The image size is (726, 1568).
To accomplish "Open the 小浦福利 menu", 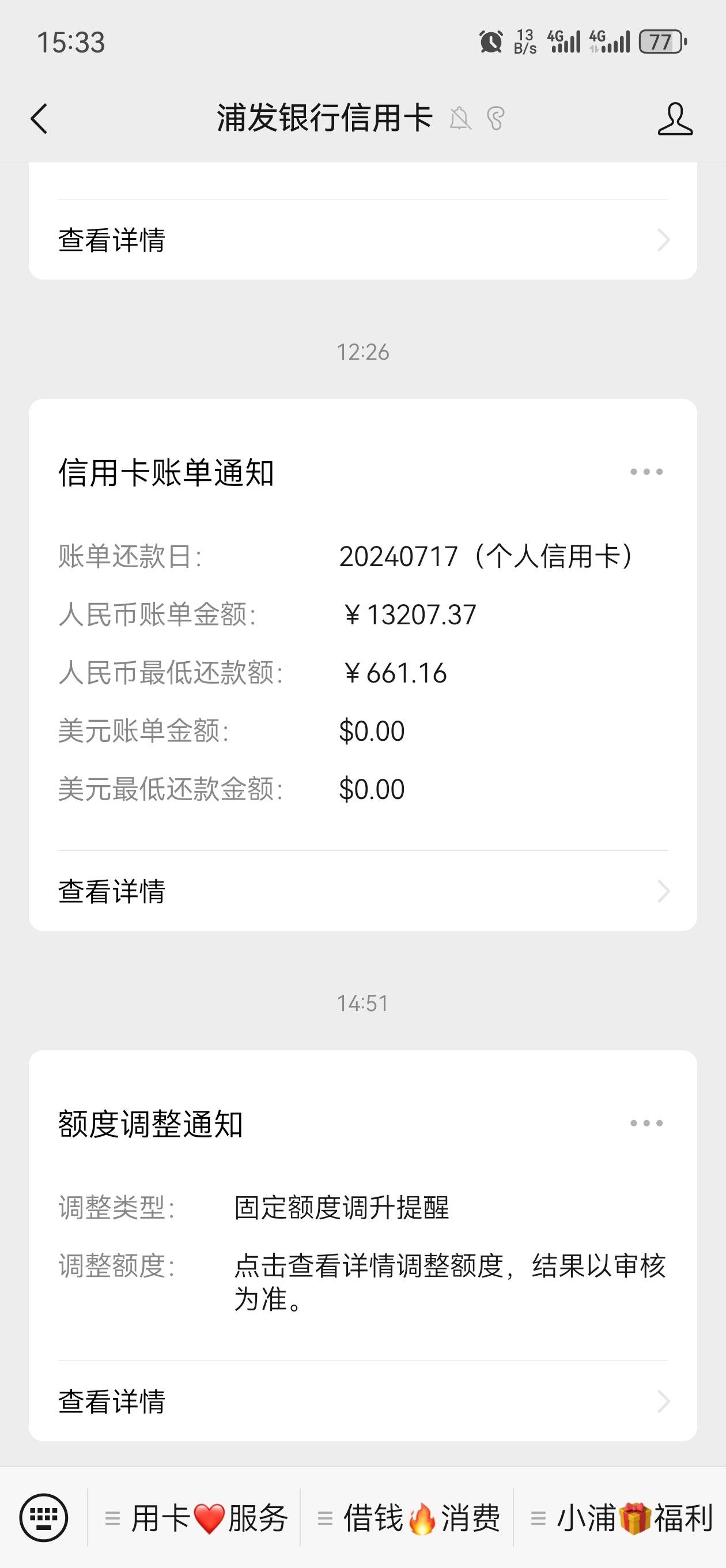I will coord(621,1517).
